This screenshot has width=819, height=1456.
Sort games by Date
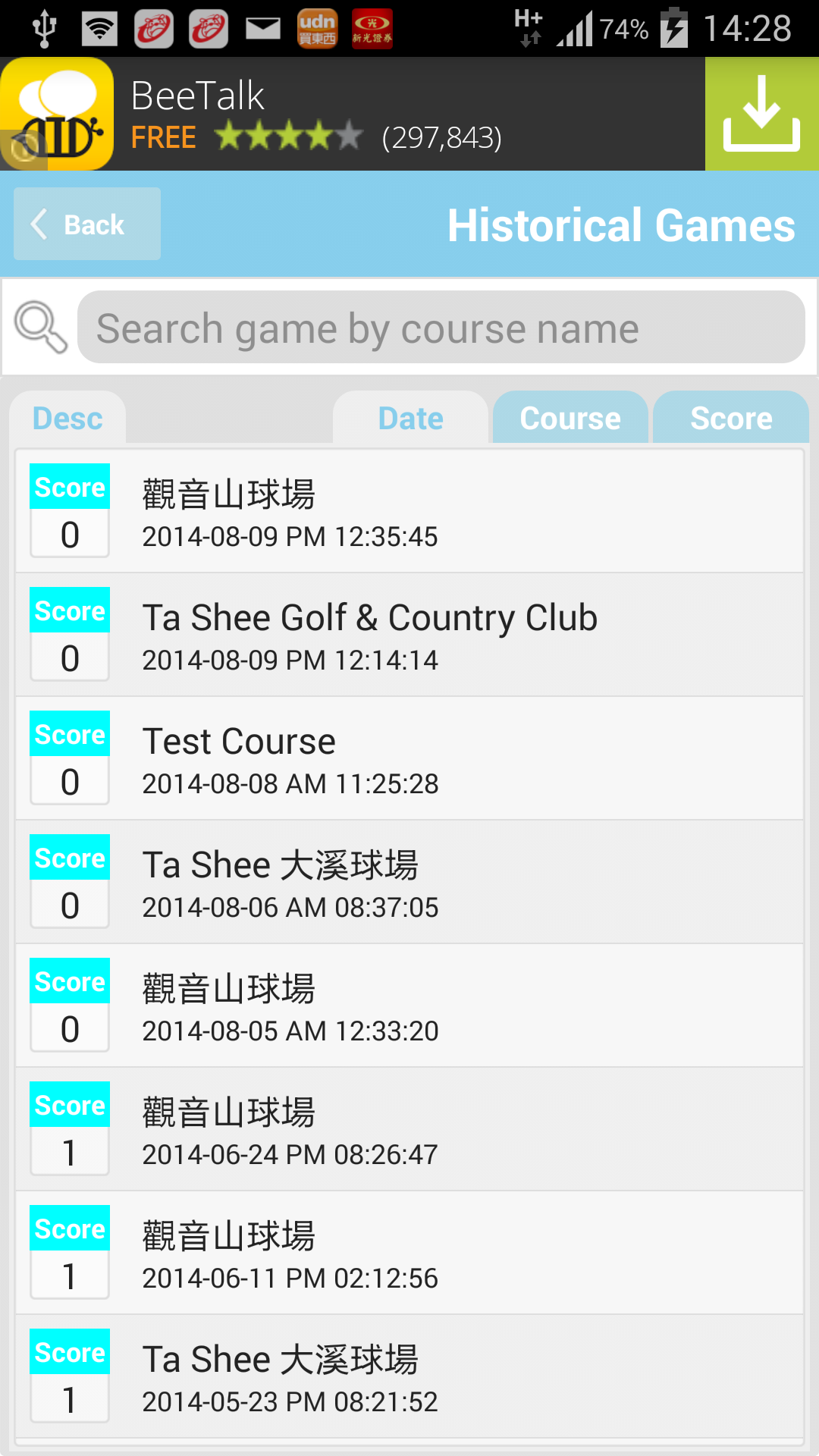coord(410,418)
